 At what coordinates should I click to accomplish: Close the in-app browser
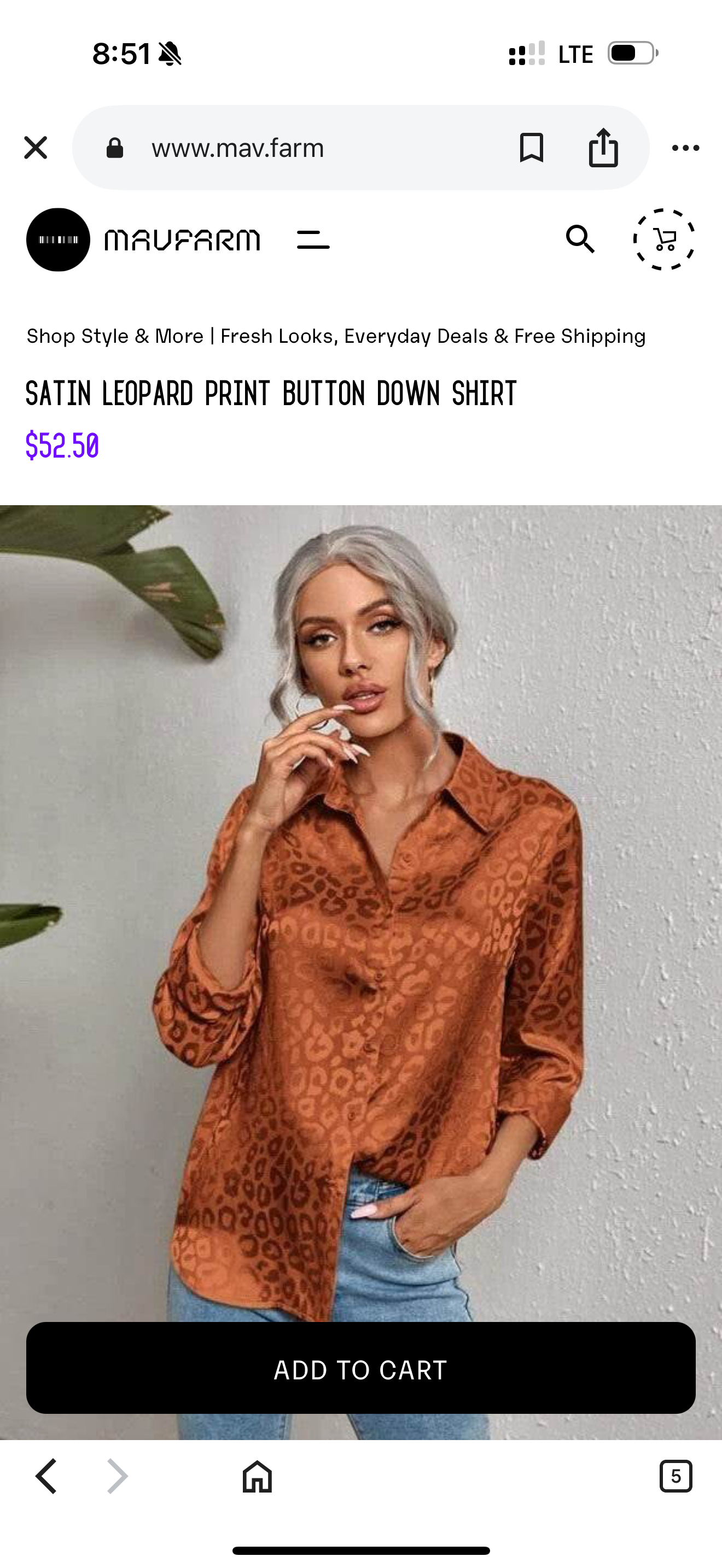point(36,148)
